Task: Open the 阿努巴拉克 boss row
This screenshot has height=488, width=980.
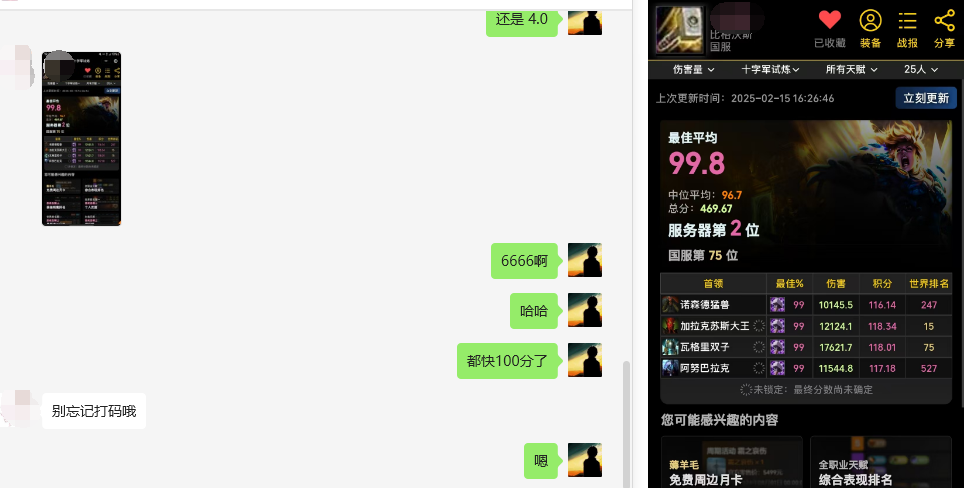Action: point(805,368)
